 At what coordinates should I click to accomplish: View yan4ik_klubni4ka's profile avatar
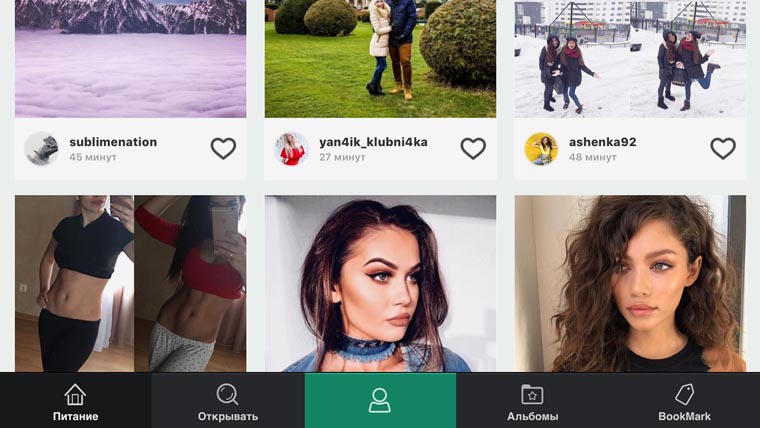[x=291, y=149]
